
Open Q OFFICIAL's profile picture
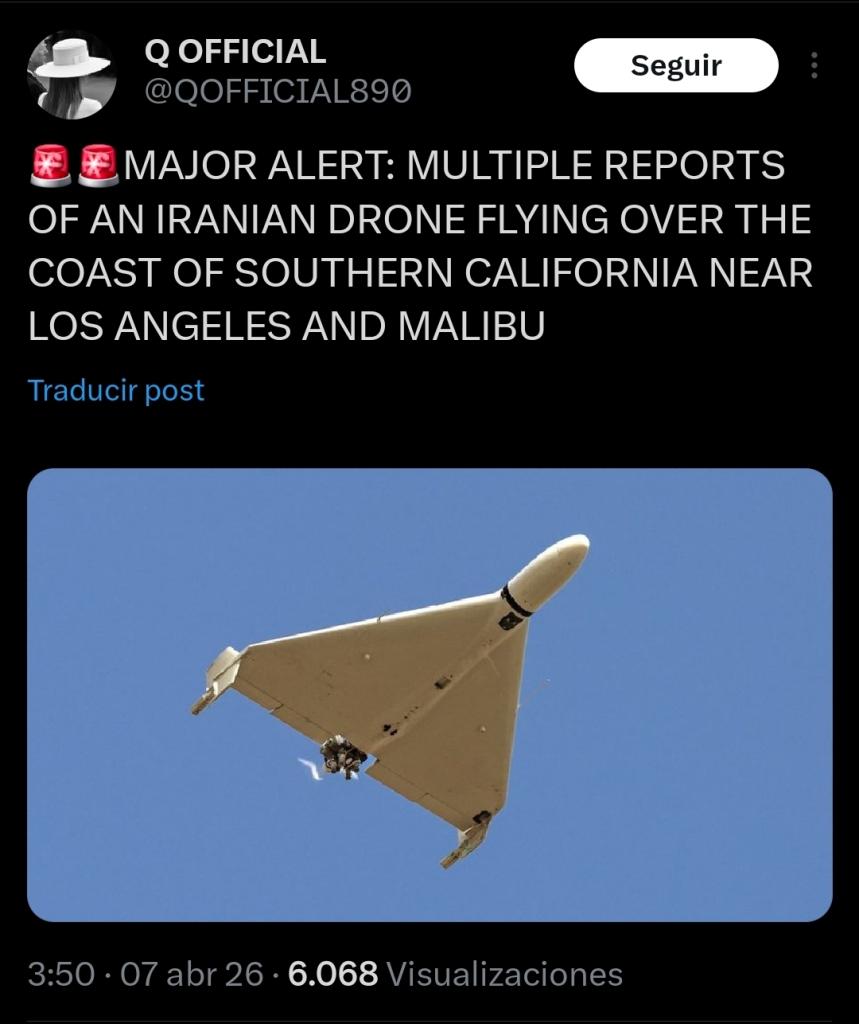(70, 74)
